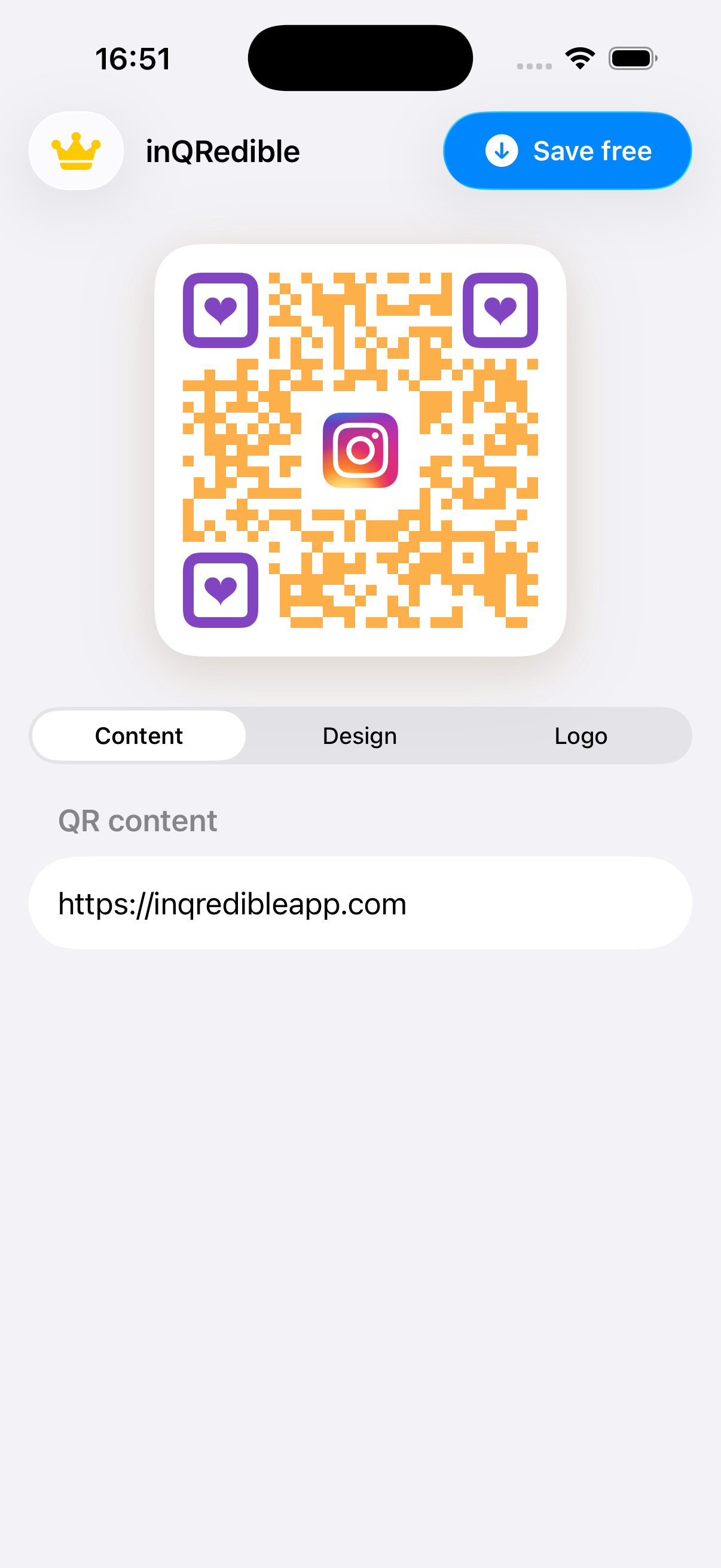Select the https://inqredibleapp.com link text
The width and height of the screenshot is (721, 1568).
point(232,902)
